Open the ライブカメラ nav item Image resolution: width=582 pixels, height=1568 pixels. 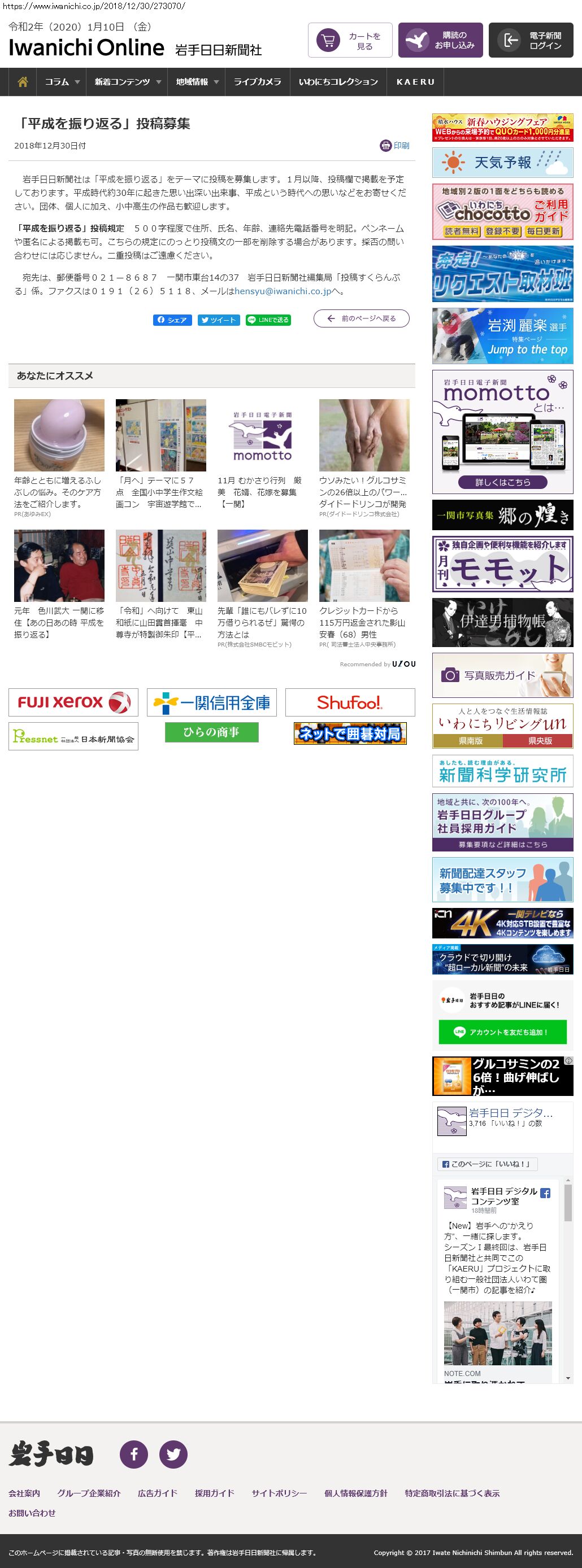[257, 81]
